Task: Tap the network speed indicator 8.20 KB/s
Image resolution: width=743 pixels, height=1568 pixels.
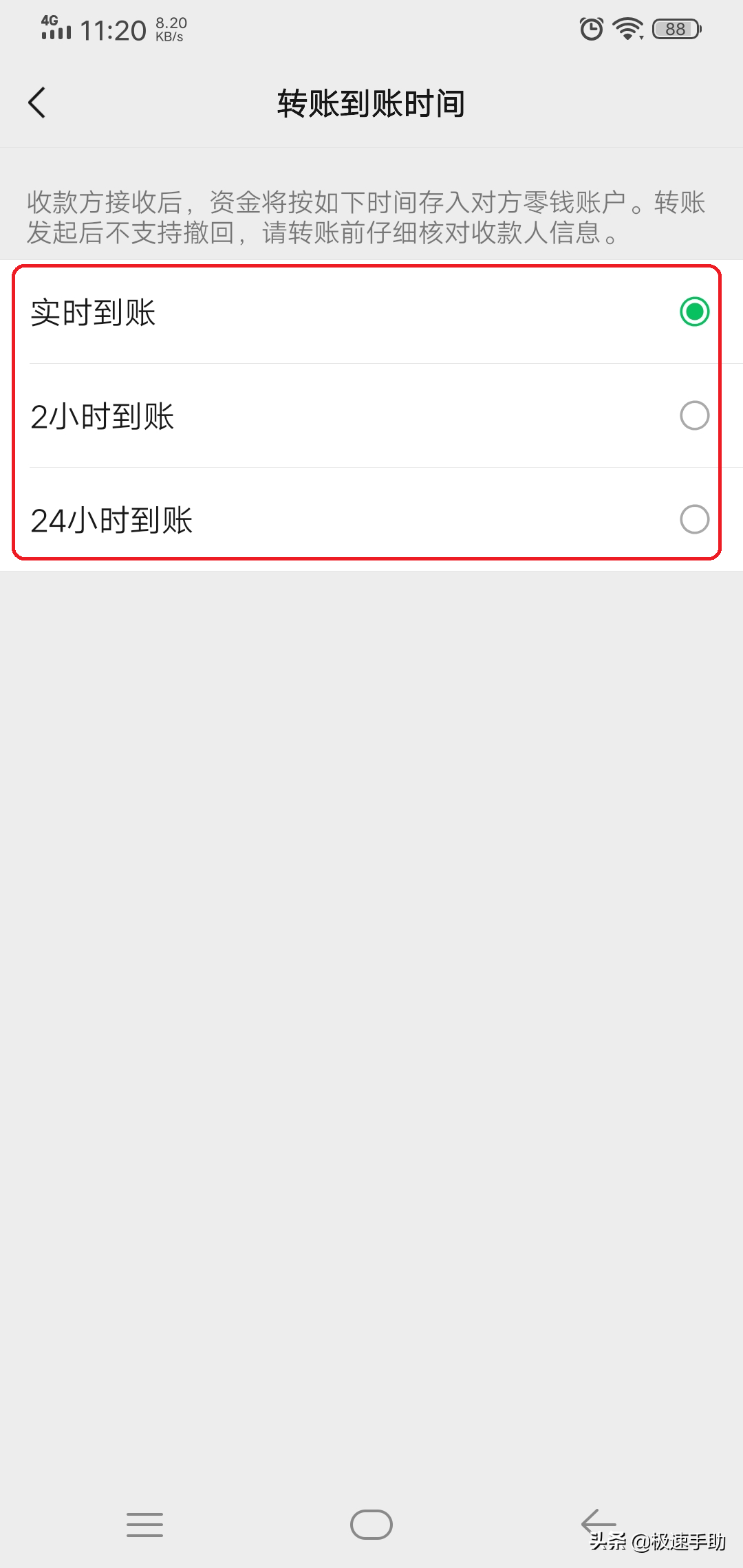Action: tap(172, 28)
